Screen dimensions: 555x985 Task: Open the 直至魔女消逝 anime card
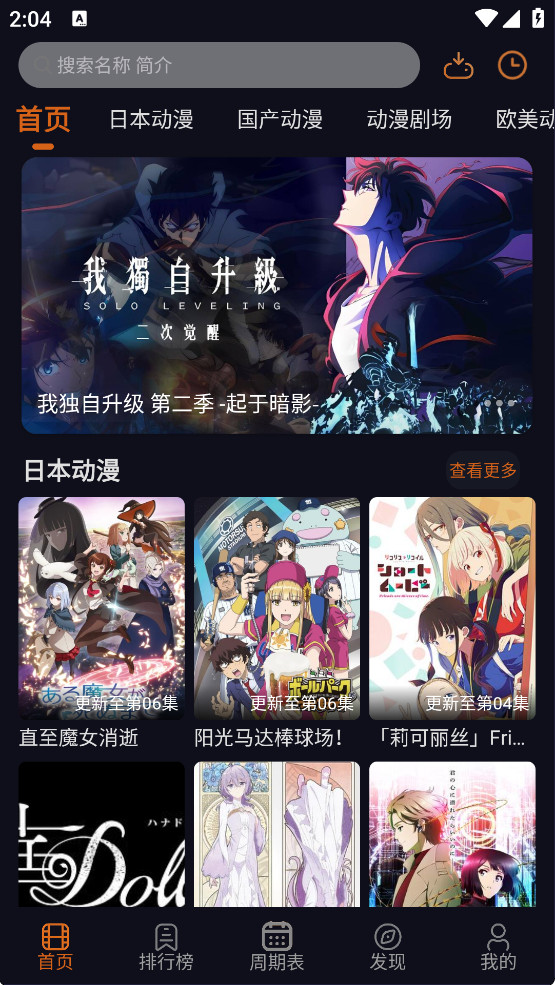pos(102,623)
